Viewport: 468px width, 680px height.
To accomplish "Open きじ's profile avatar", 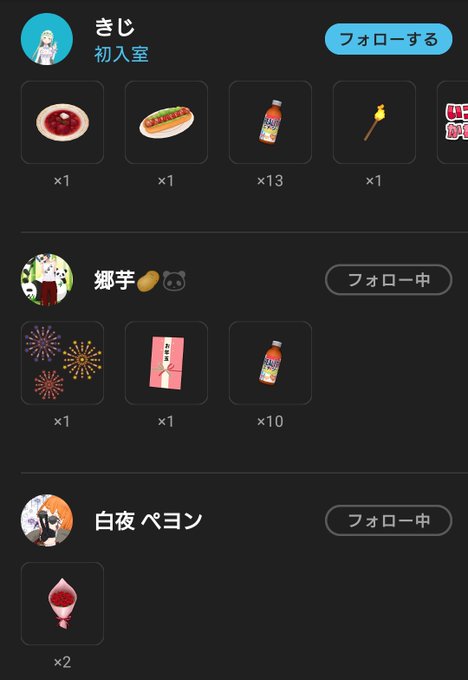I will 47,39.
